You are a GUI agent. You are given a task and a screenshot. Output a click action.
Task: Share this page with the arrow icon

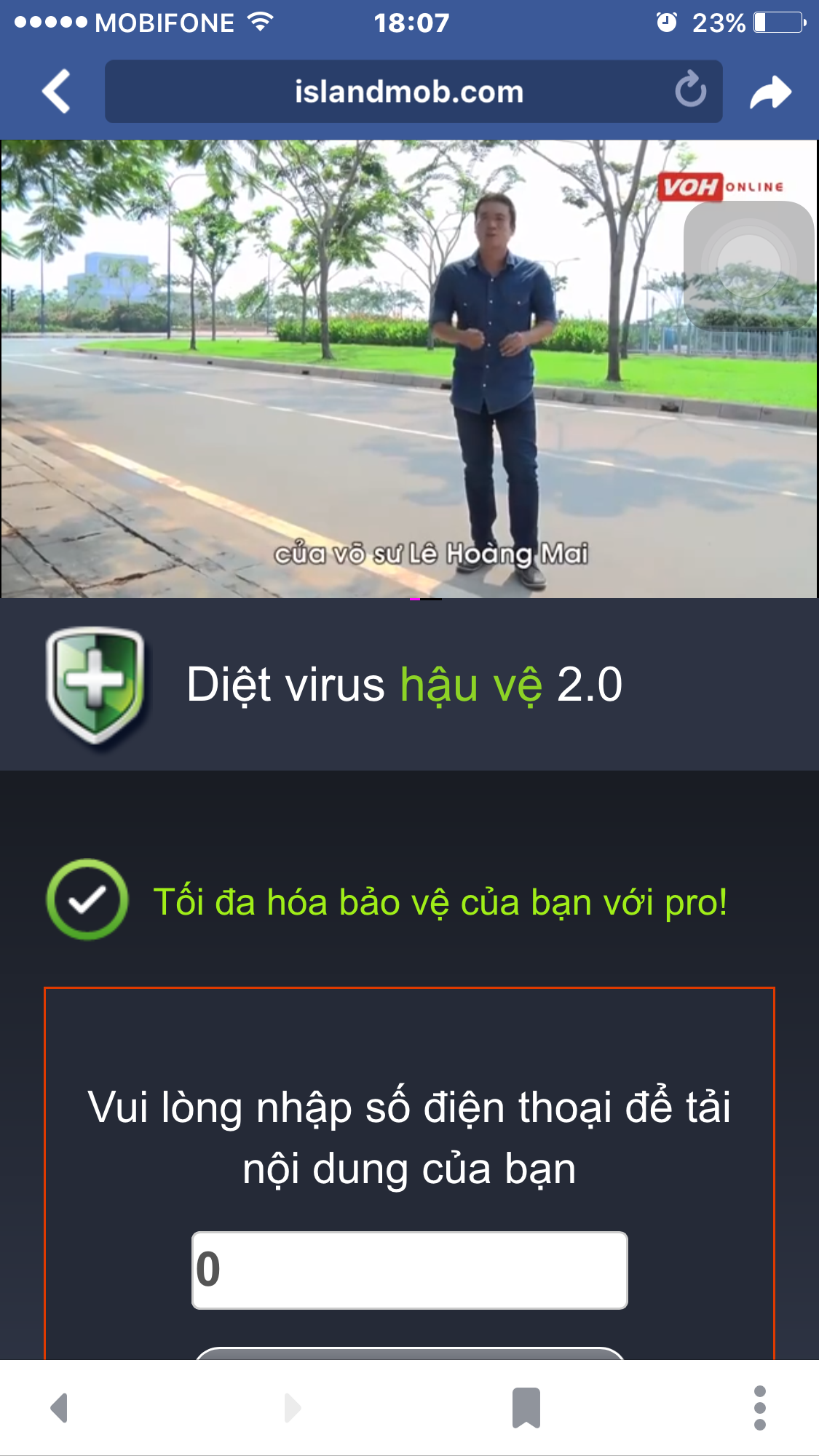click(x=771, y=92)
